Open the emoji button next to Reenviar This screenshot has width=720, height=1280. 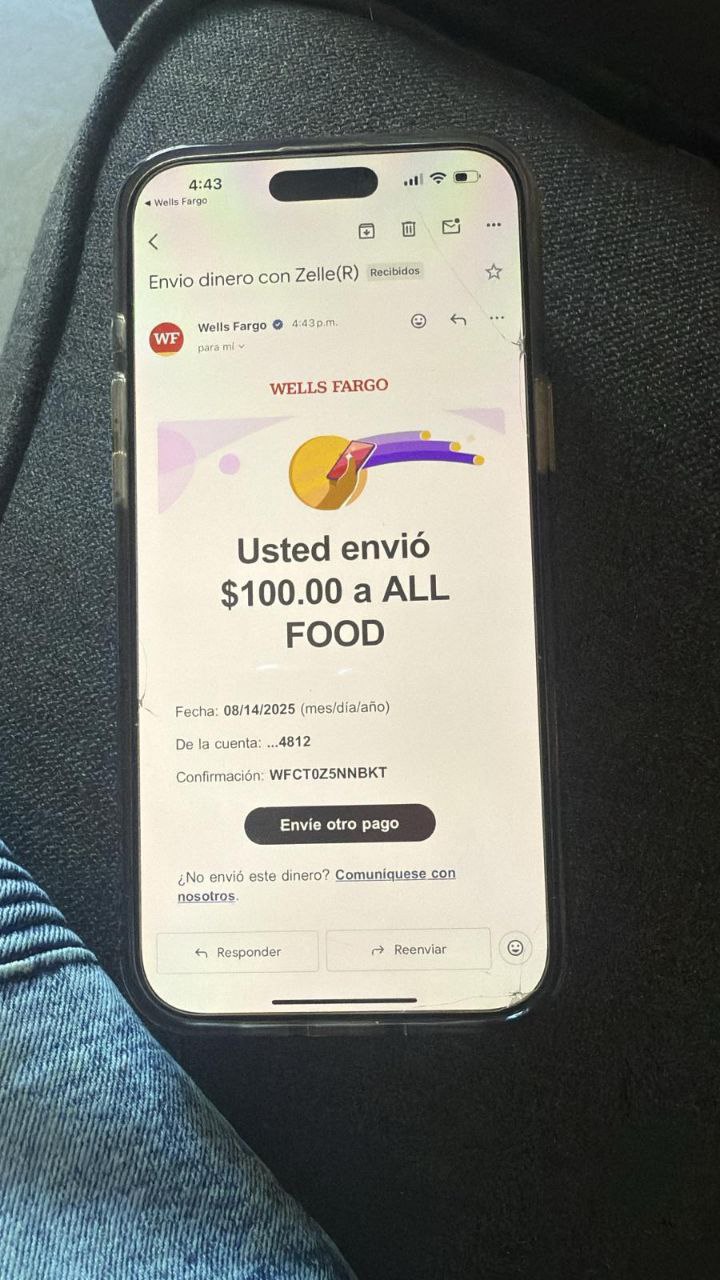515,947
